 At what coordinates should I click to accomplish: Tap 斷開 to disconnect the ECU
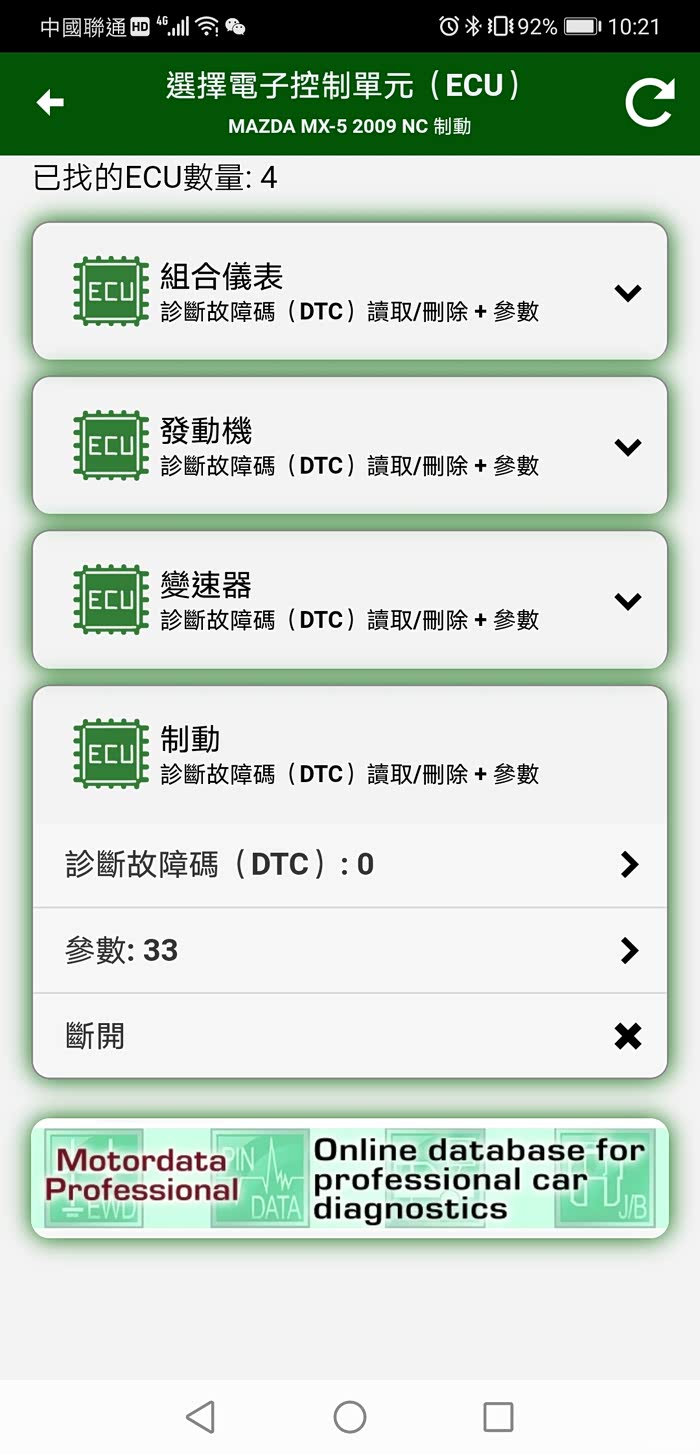tap(350, 1036)
